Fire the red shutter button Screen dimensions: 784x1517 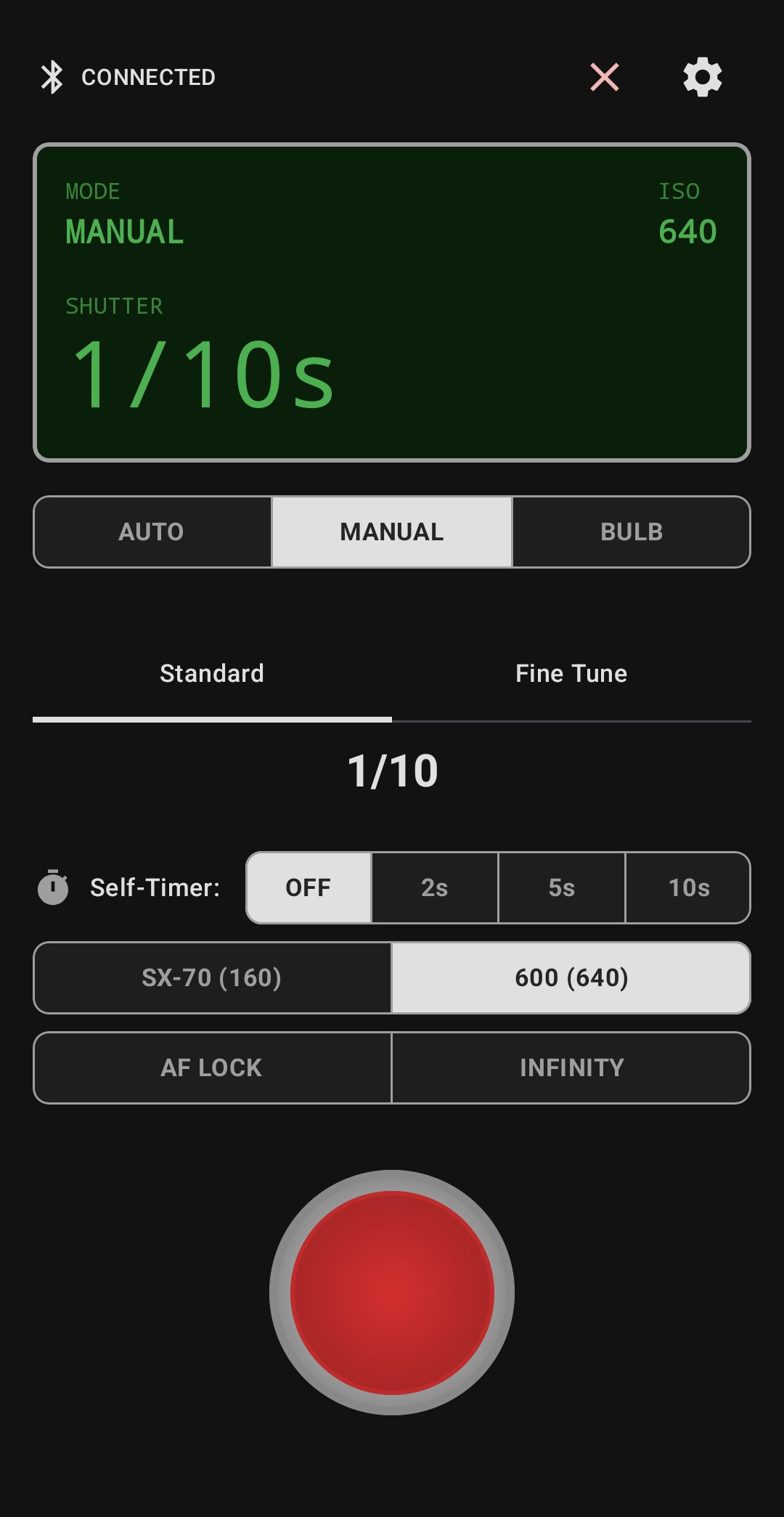tap(392, 1292)
